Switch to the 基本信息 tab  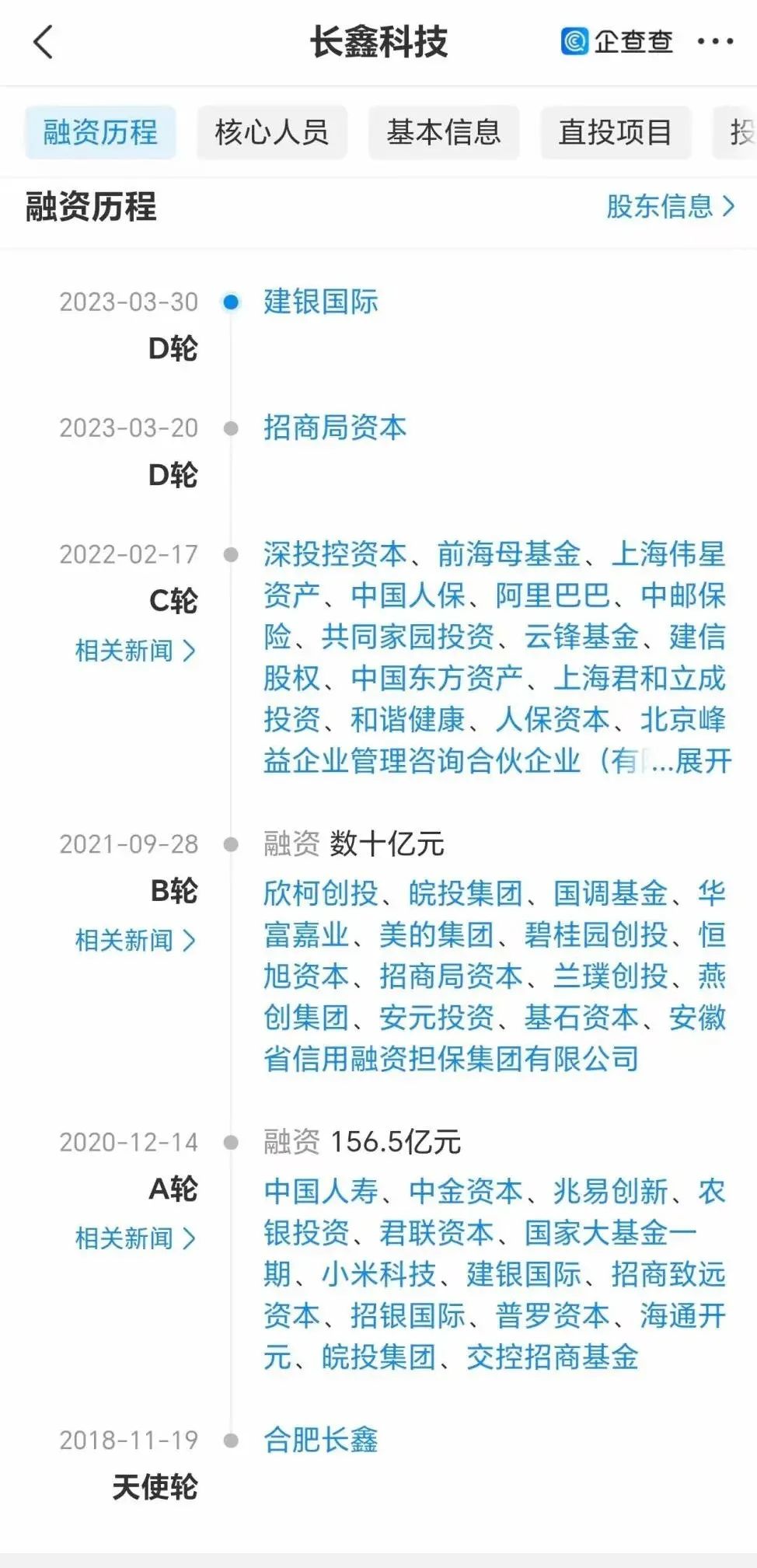point(444,132)
